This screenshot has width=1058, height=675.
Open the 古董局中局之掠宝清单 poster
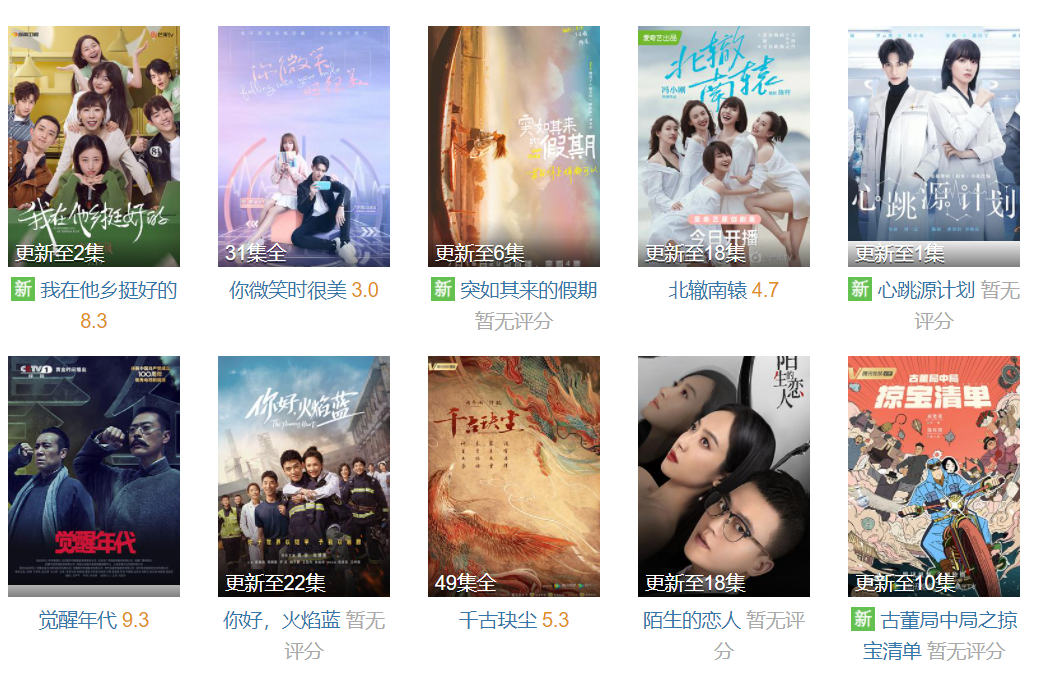[934, 476]
